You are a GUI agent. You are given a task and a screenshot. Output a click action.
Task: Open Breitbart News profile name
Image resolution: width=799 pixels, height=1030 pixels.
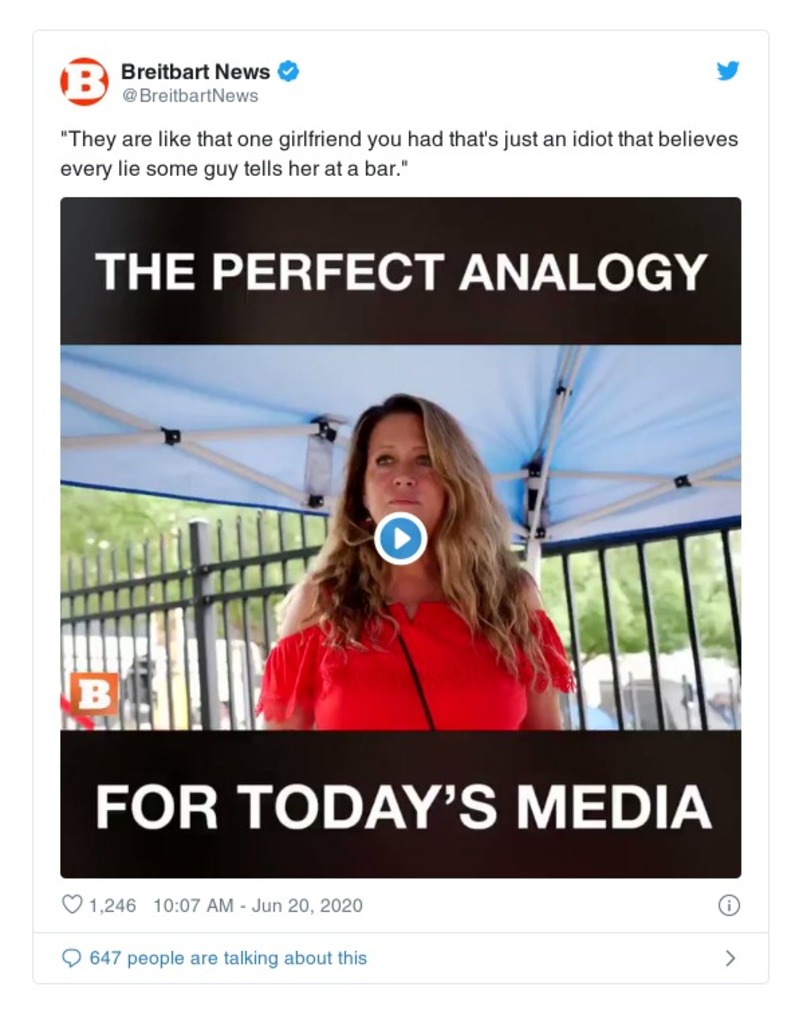(x=195, y=72)
